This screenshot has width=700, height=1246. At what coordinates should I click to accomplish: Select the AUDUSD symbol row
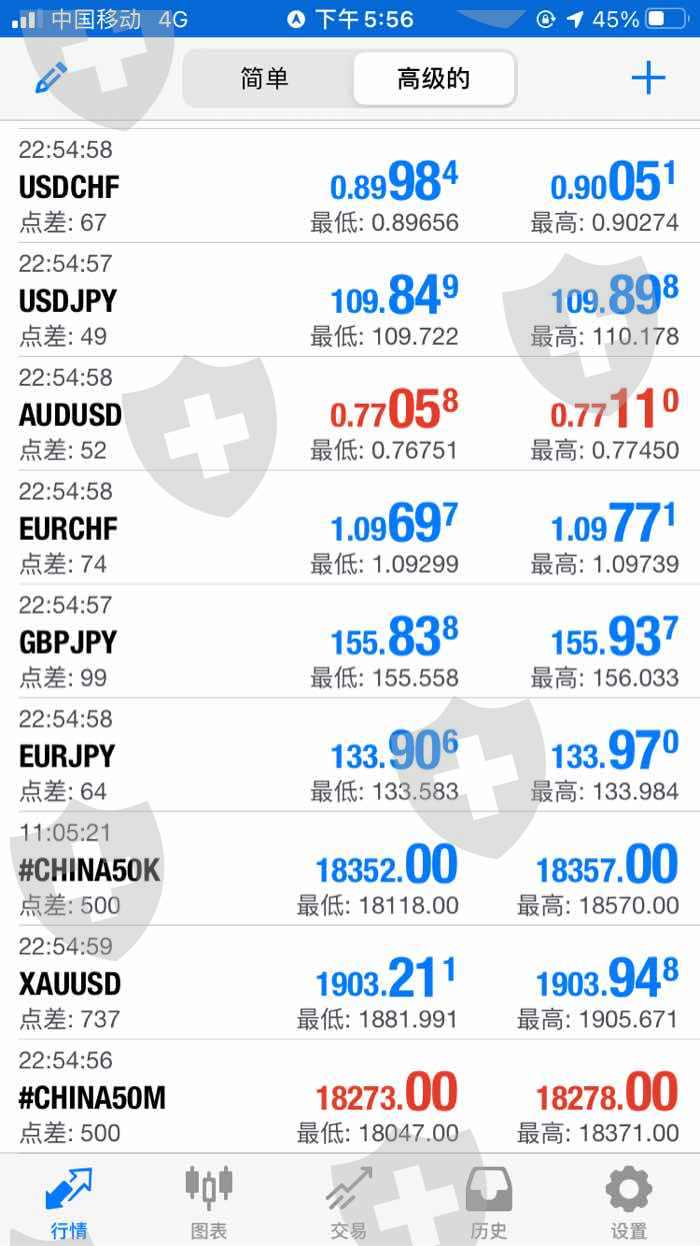point(350,414)
